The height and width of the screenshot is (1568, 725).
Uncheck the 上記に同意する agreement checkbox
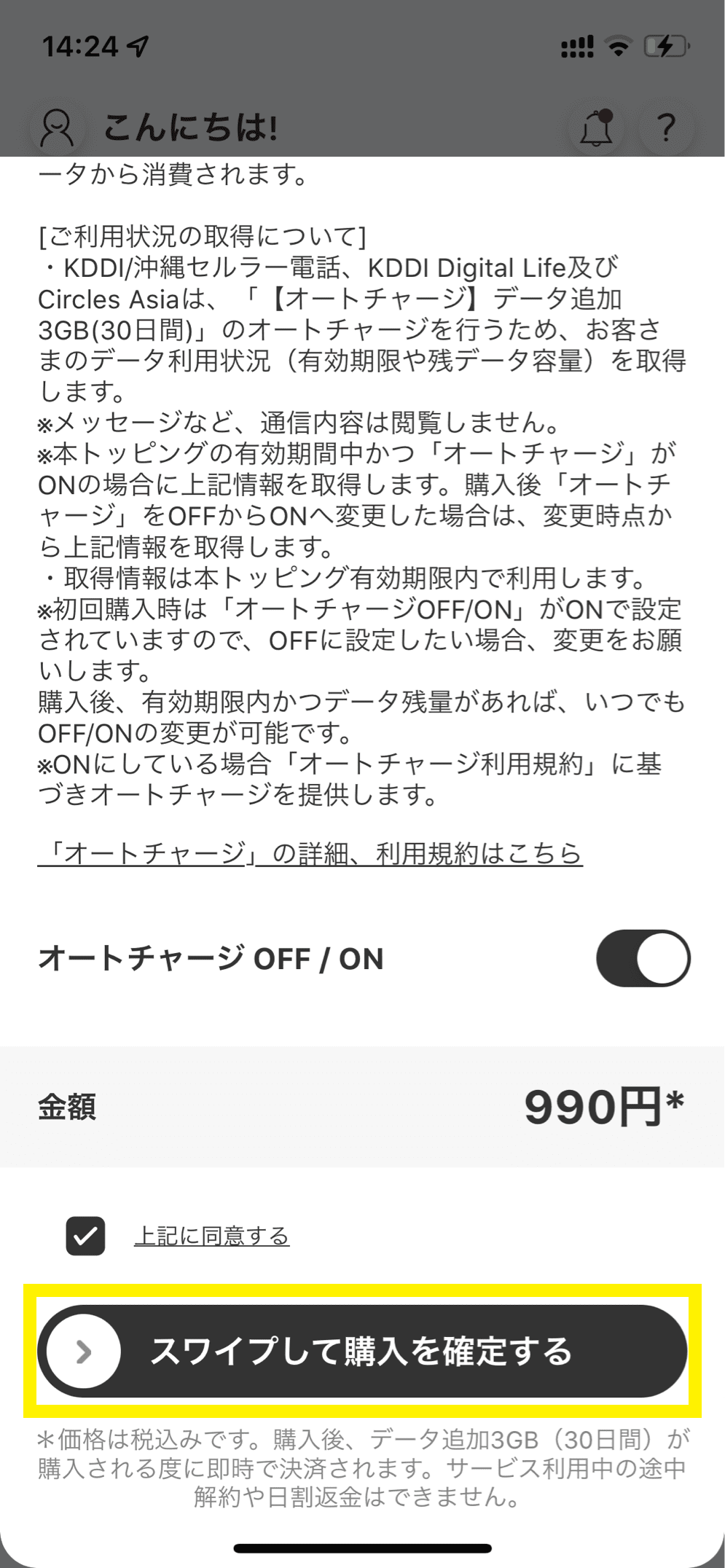[x=85, y=1236]
